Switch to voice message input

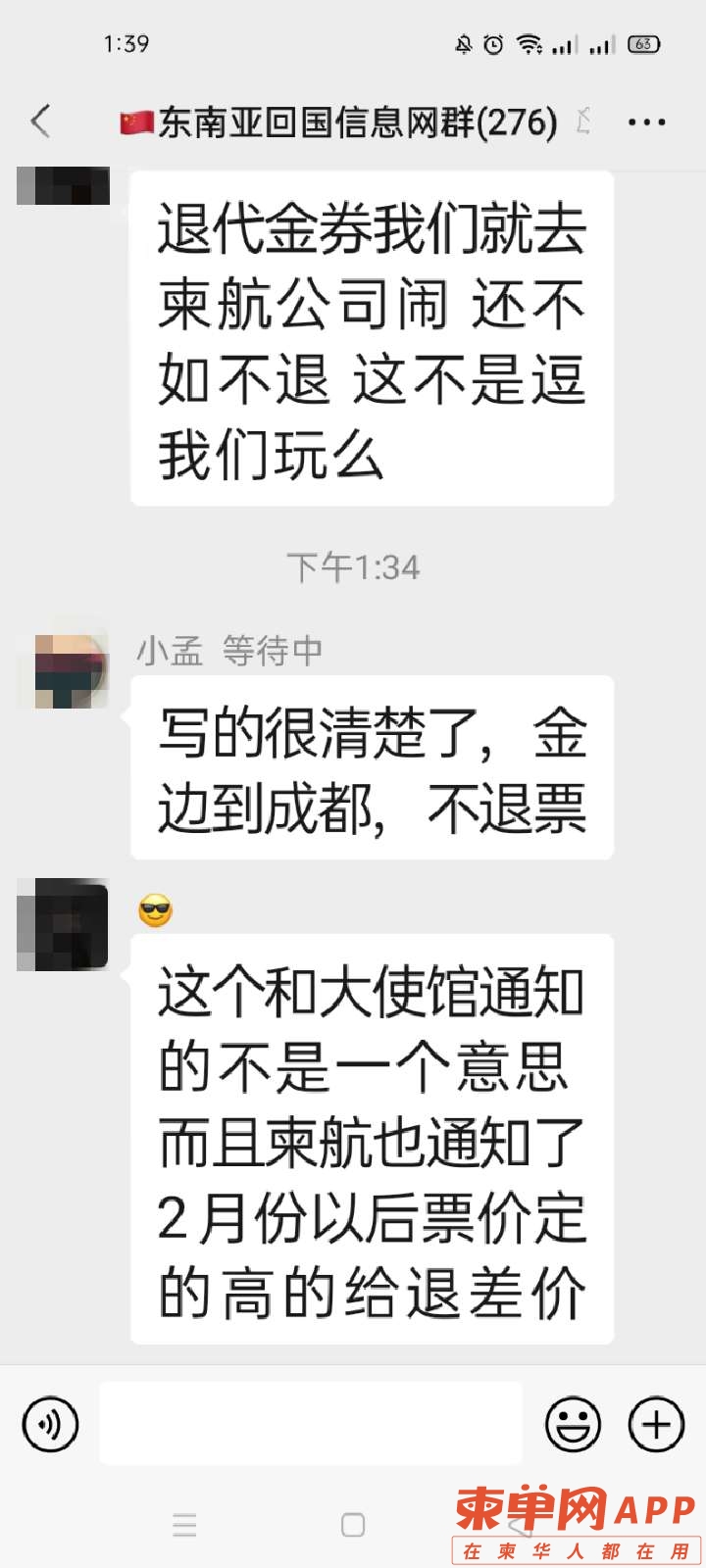coord(49,1424)
